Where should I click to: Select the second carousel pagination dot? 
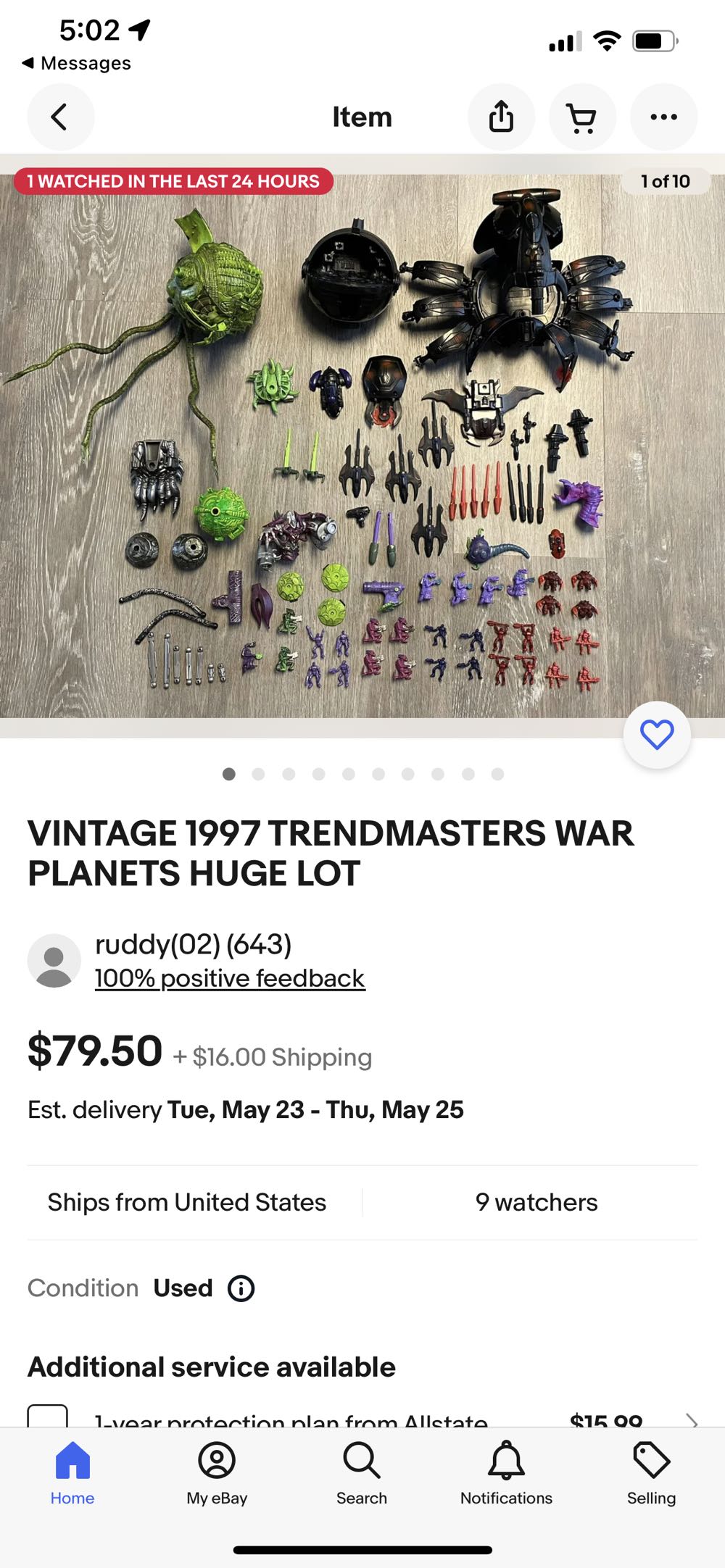pos(260,774)
